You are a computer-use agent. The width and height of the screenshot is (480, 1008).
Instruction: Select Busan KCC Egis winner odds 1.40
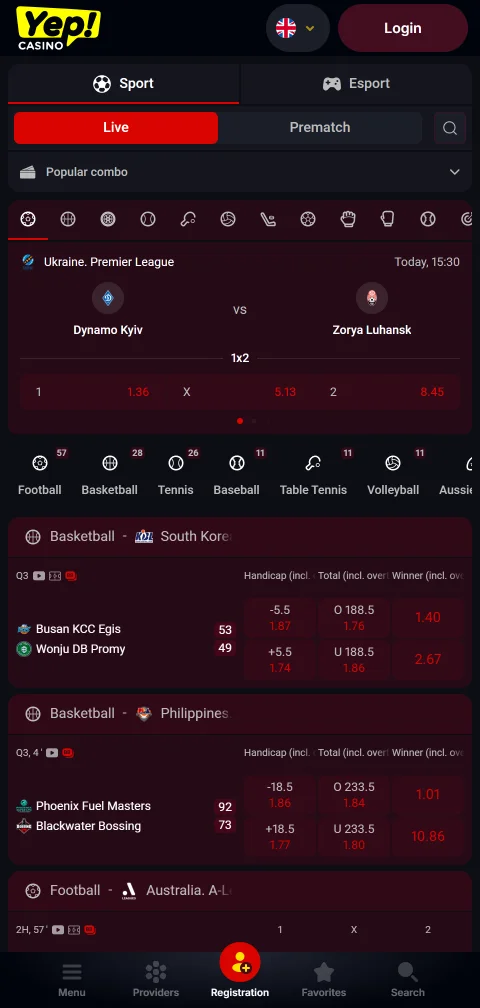point(428,617)
